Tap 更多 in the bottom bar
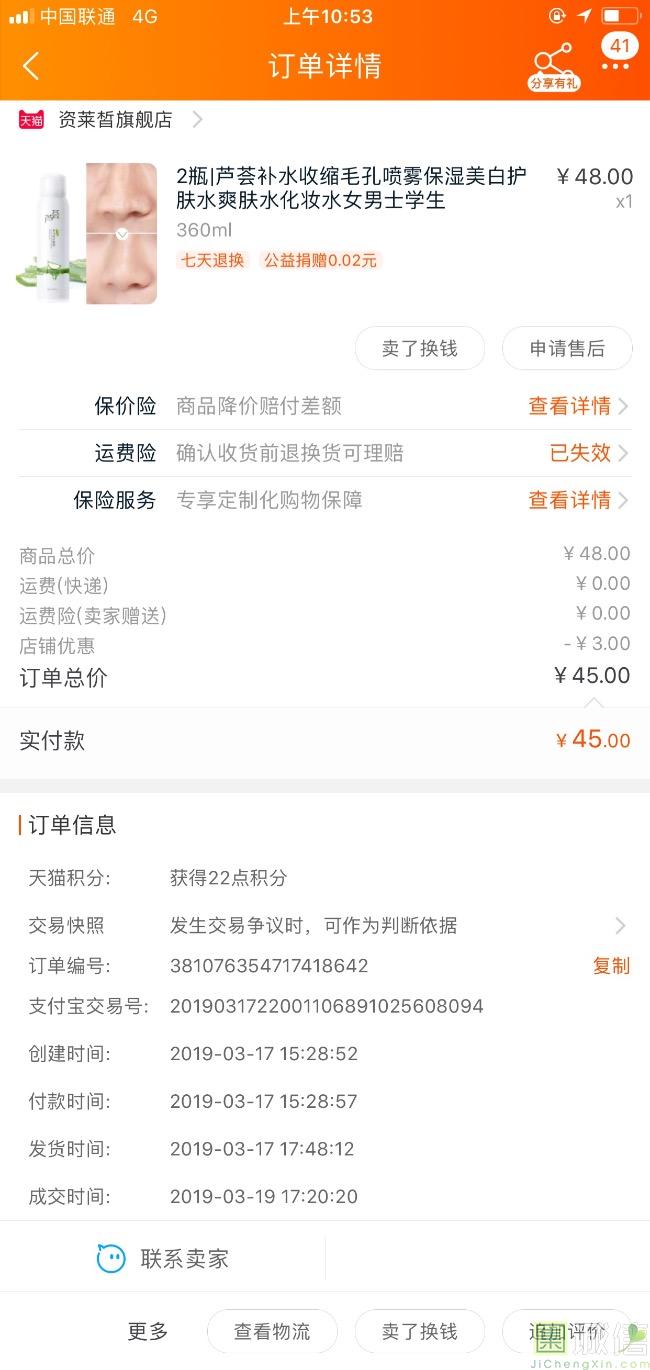Viewport: 650px width, 1370px height. point(148,1332)
